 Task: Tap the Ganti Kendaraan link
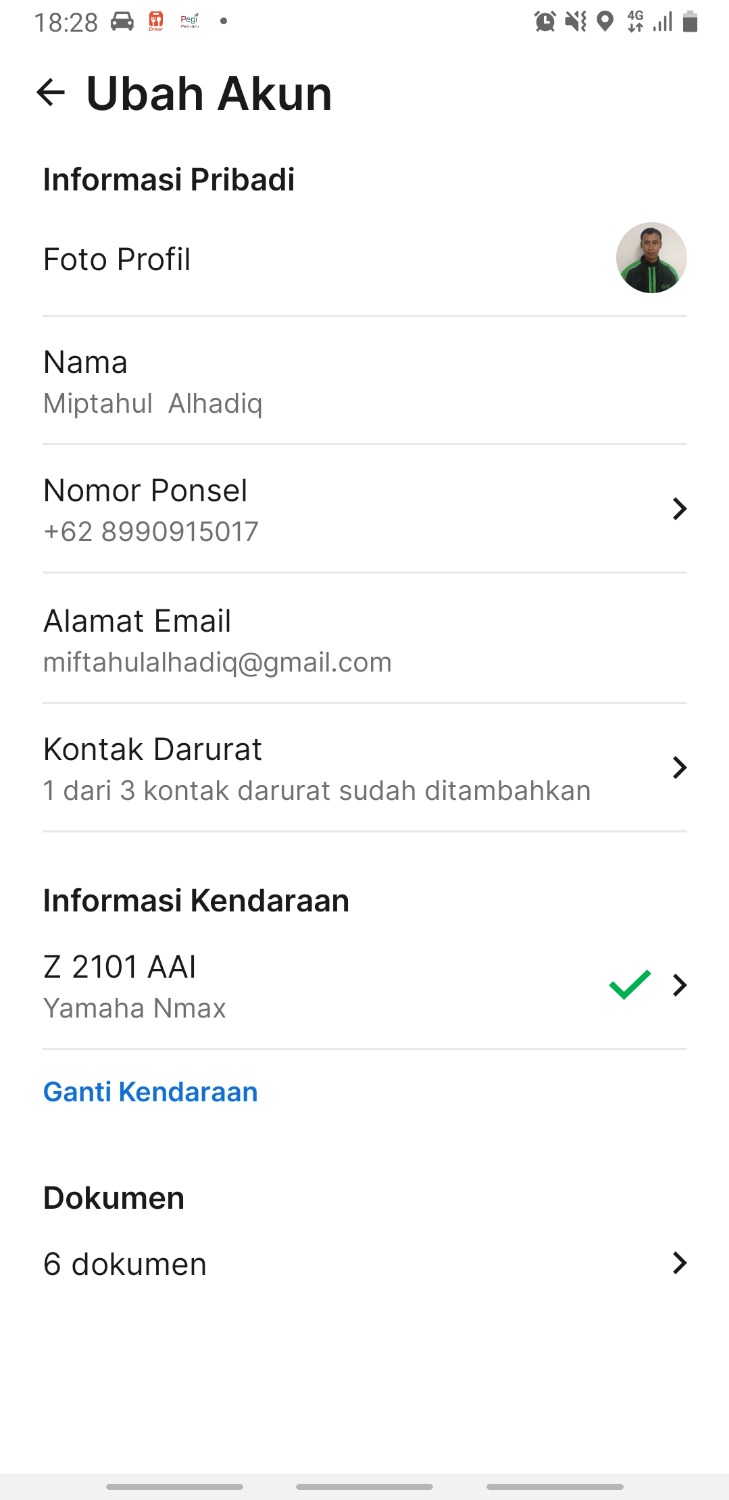[x=150, y=1091]
